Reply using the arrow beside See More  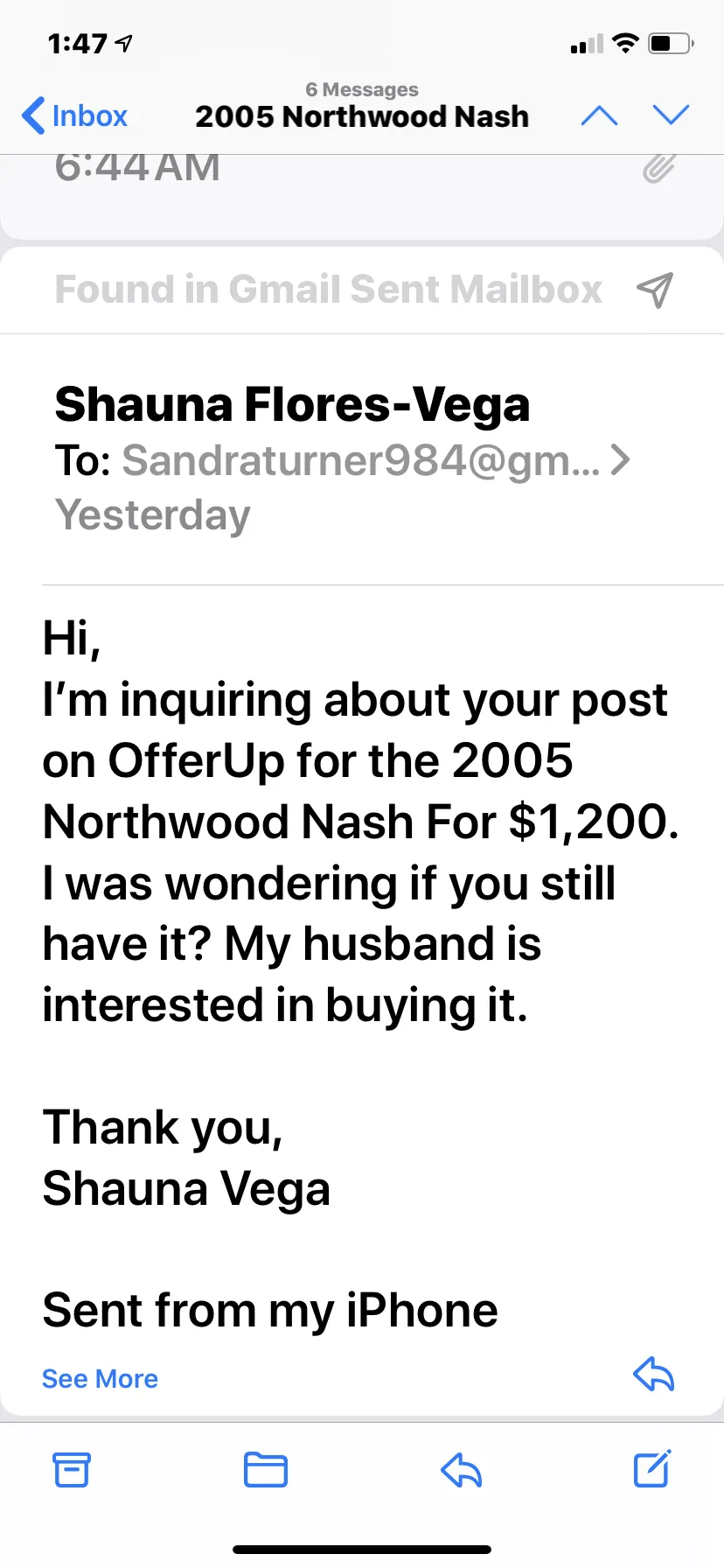coord(653,1374)
